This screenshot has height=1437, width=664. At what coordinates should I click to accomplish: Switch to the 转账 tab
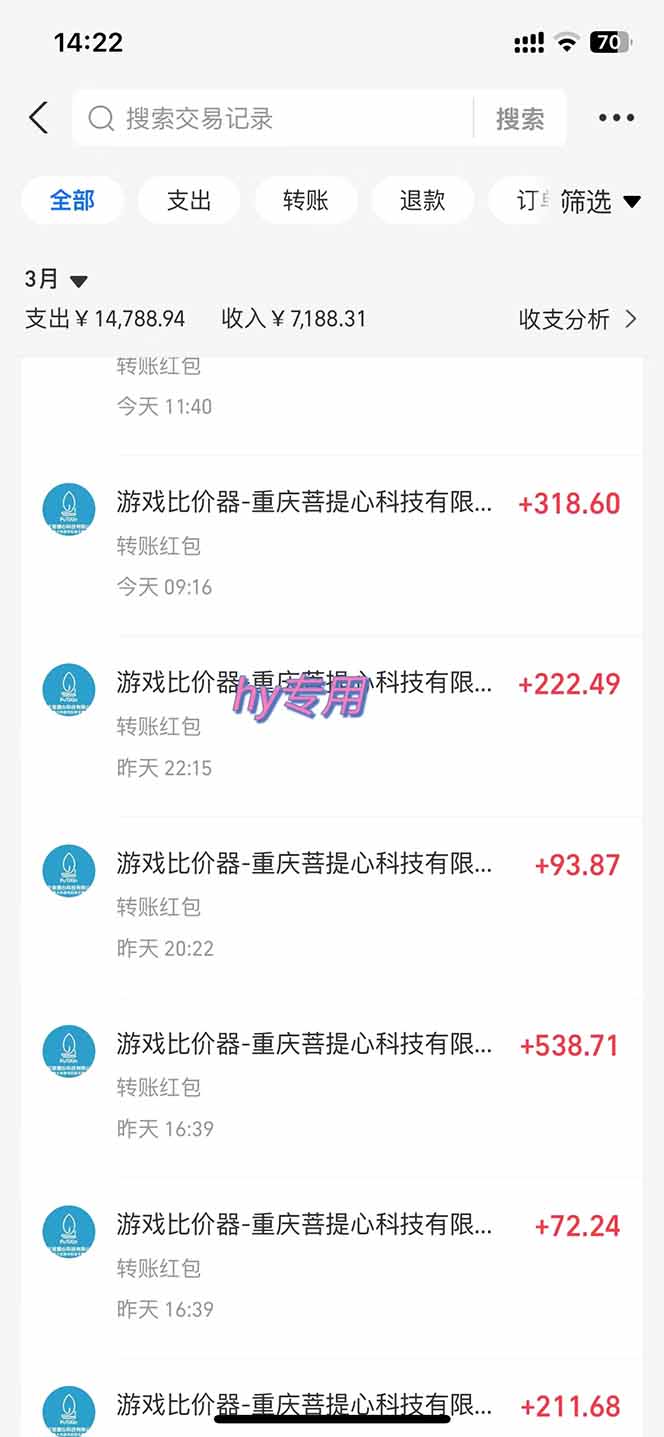coord(306,200)
